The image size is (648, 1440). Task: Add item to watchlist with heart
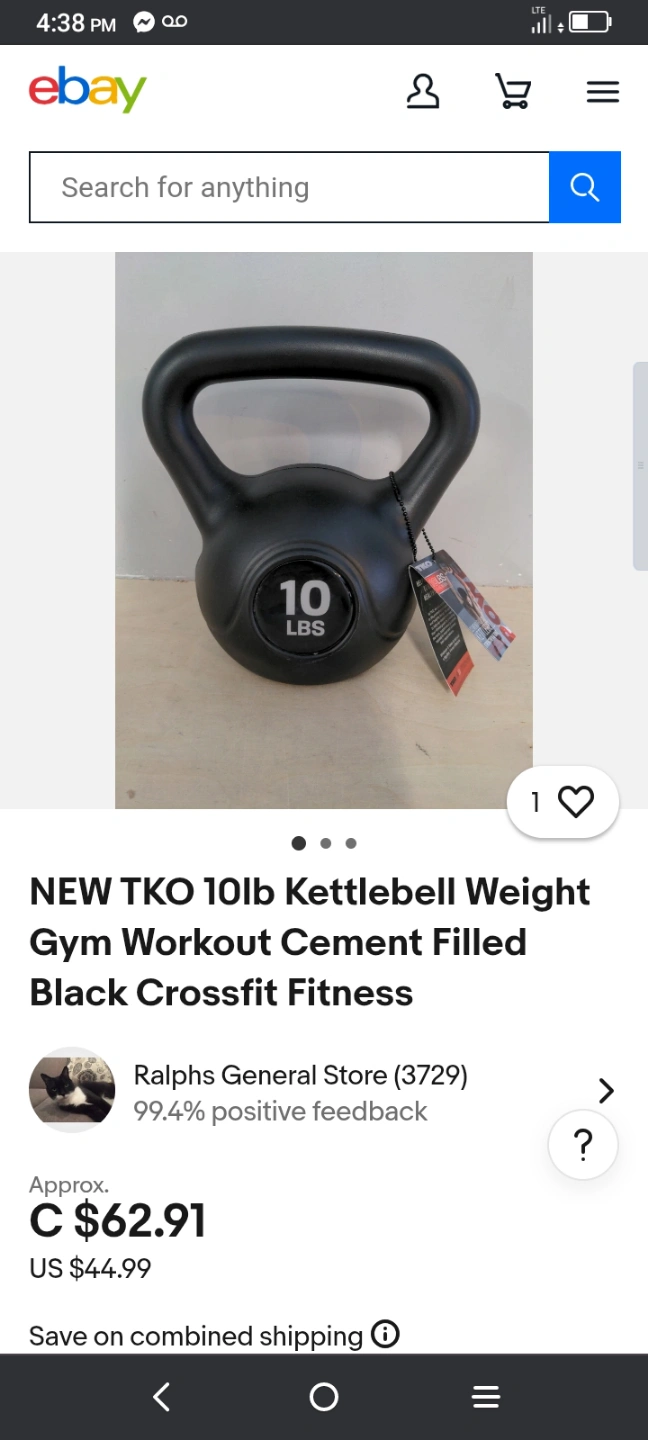coord(563,802)
